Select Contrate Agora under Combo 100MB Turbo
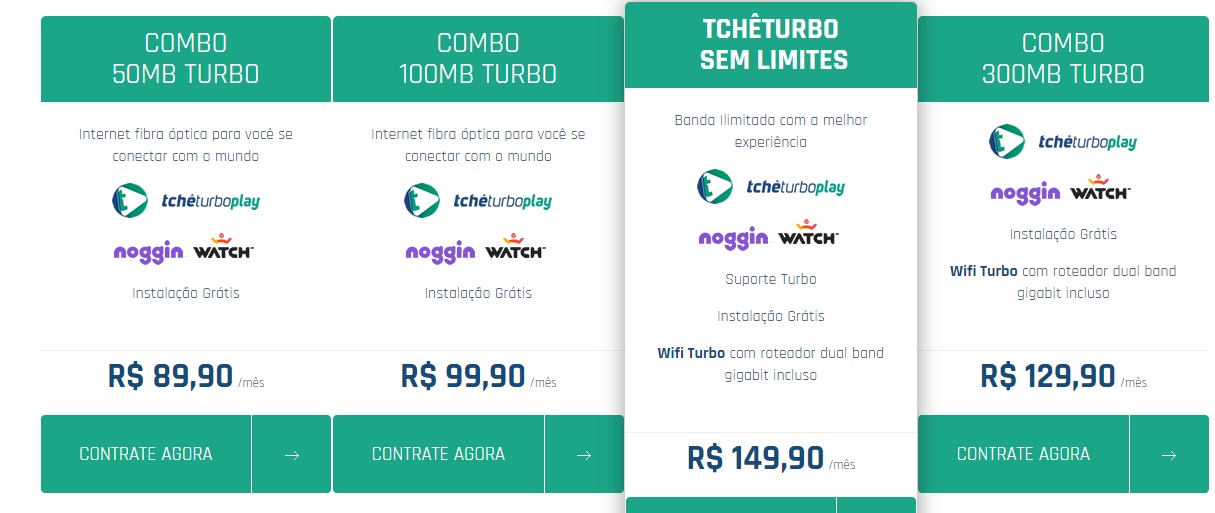 point(438,454)
